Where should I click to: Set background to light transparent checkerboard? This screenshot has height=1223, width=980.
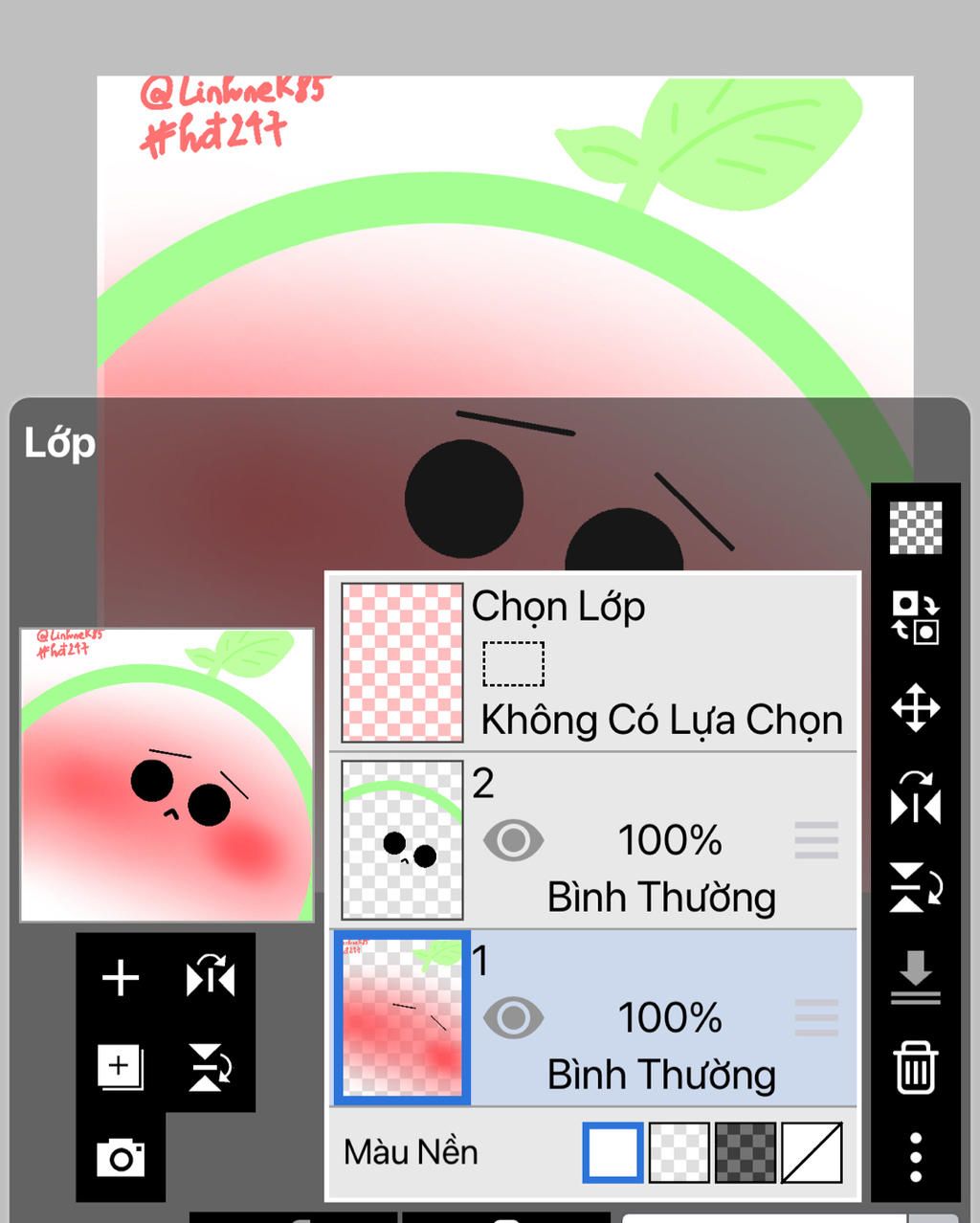click(679, 1152)
